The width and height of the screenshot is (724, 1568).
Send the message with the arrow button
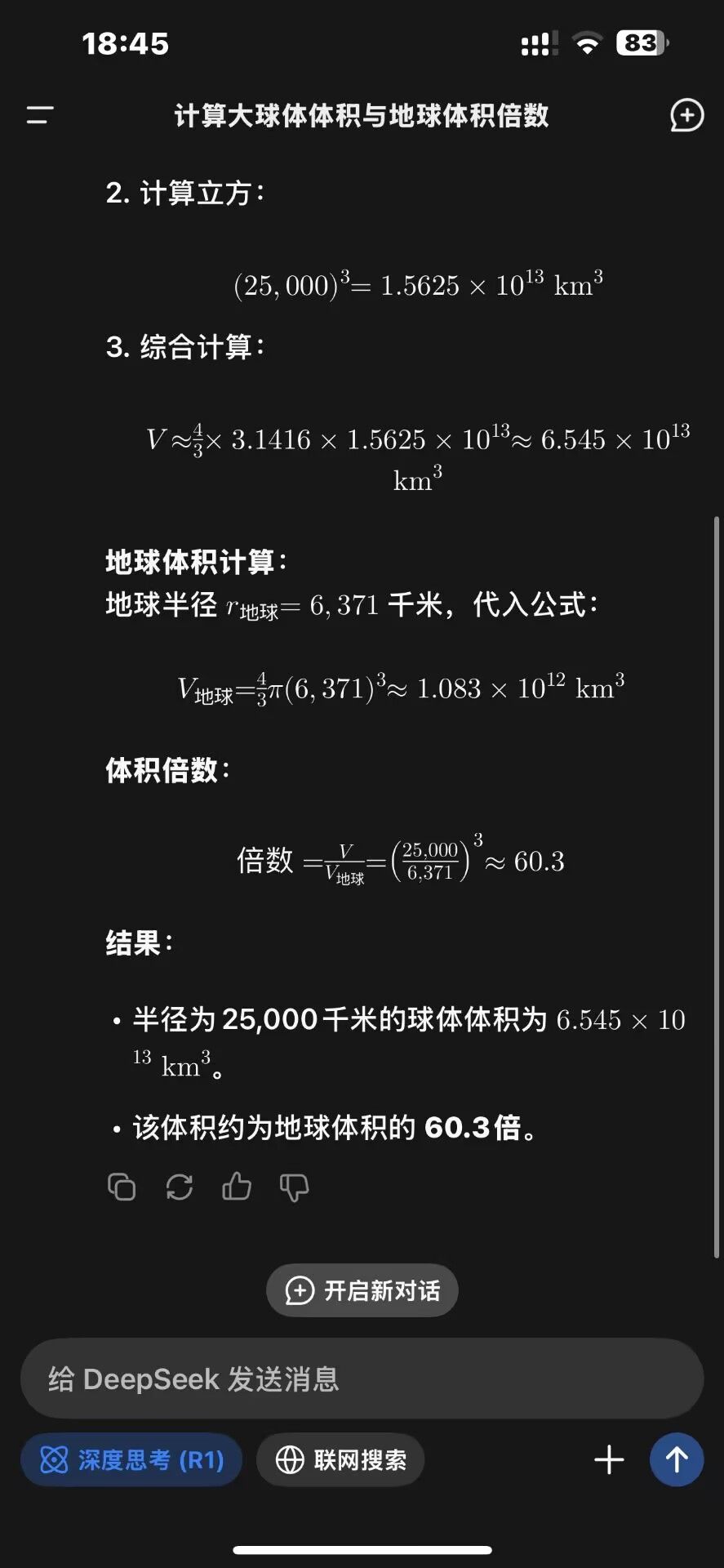676,1460
